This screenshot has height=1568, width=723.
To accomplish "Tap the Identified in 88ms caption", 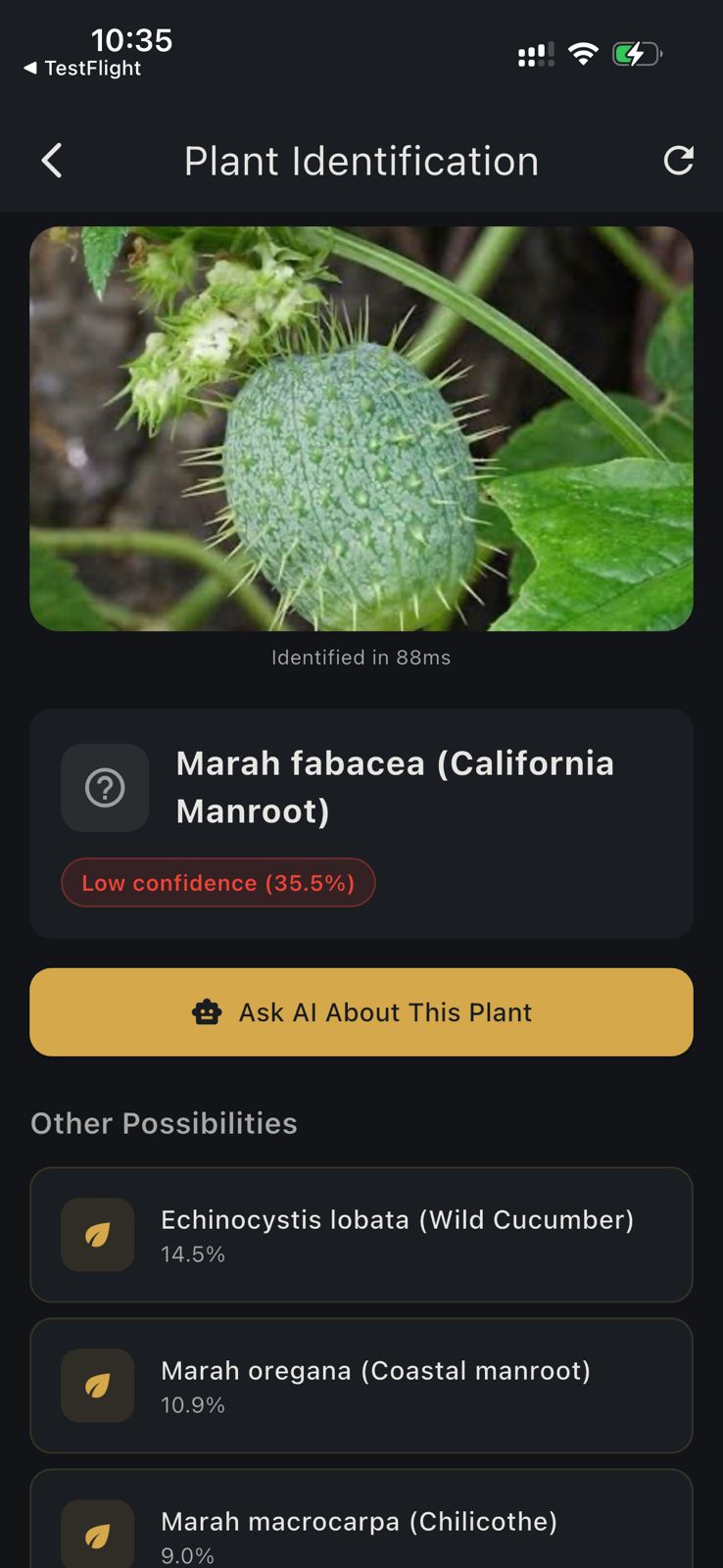I will (x=361, y=658).
